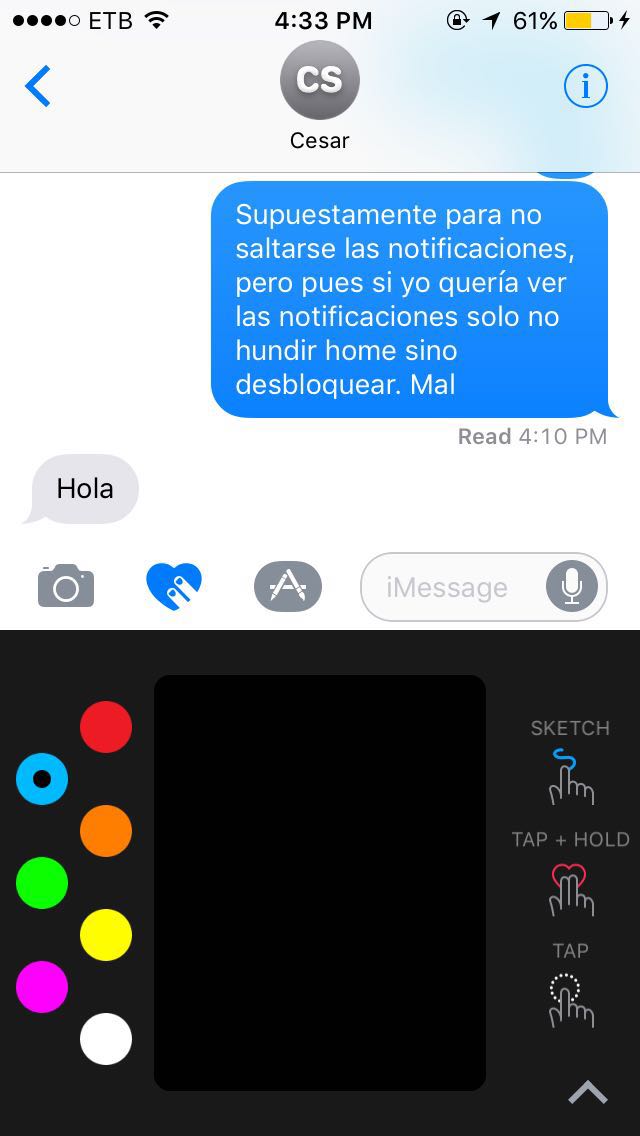Screen dimensions: 640x1136
Task: Tap the black Digital Touch canvas
Action: [320, 882]
